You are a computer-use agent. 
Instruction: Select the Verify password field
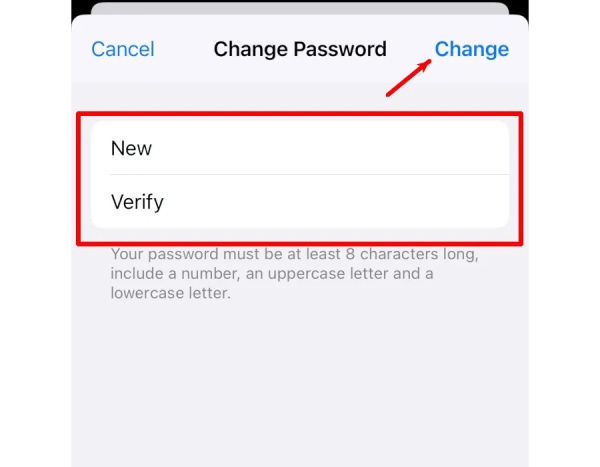[x=300, y=202]
